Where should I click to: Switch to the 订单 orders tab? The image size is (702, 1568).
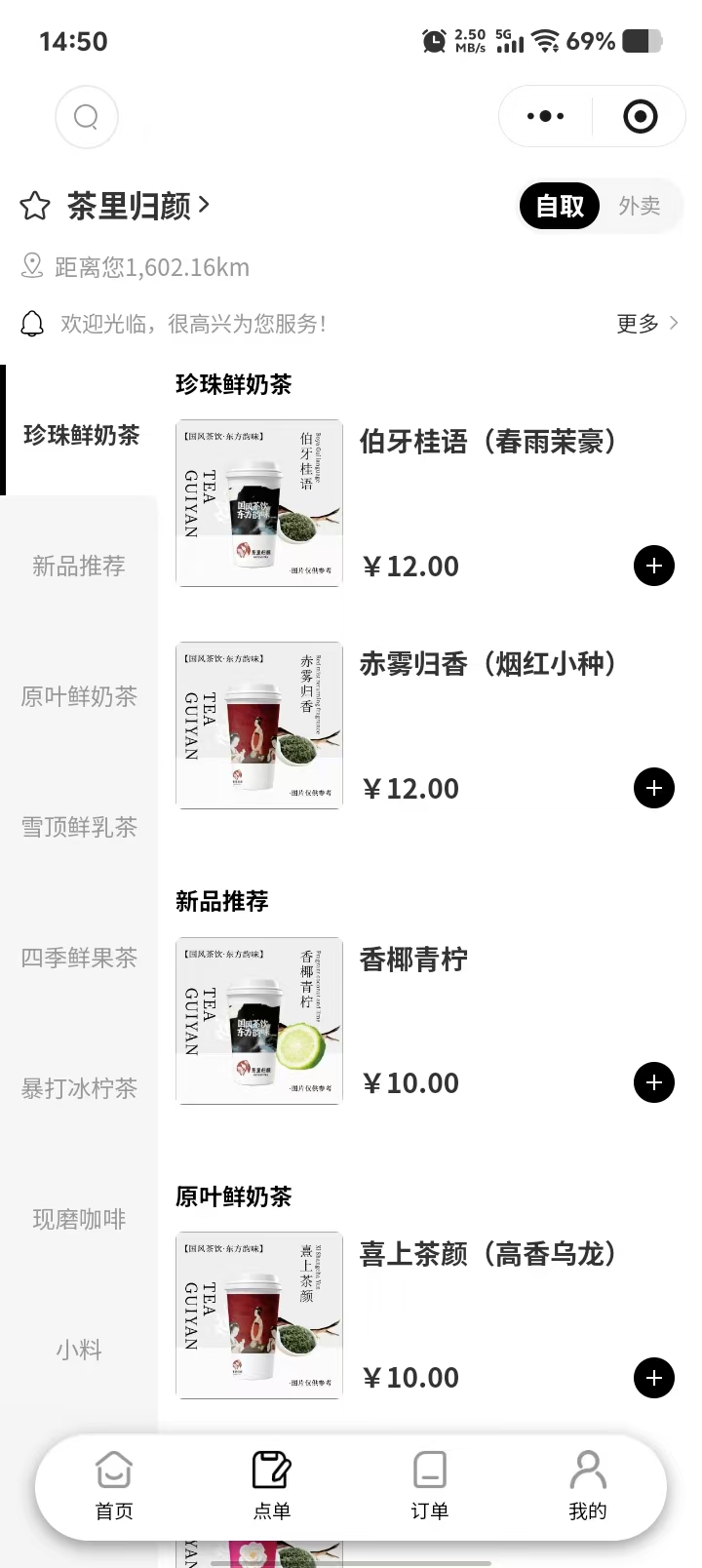coord(429,1486)
